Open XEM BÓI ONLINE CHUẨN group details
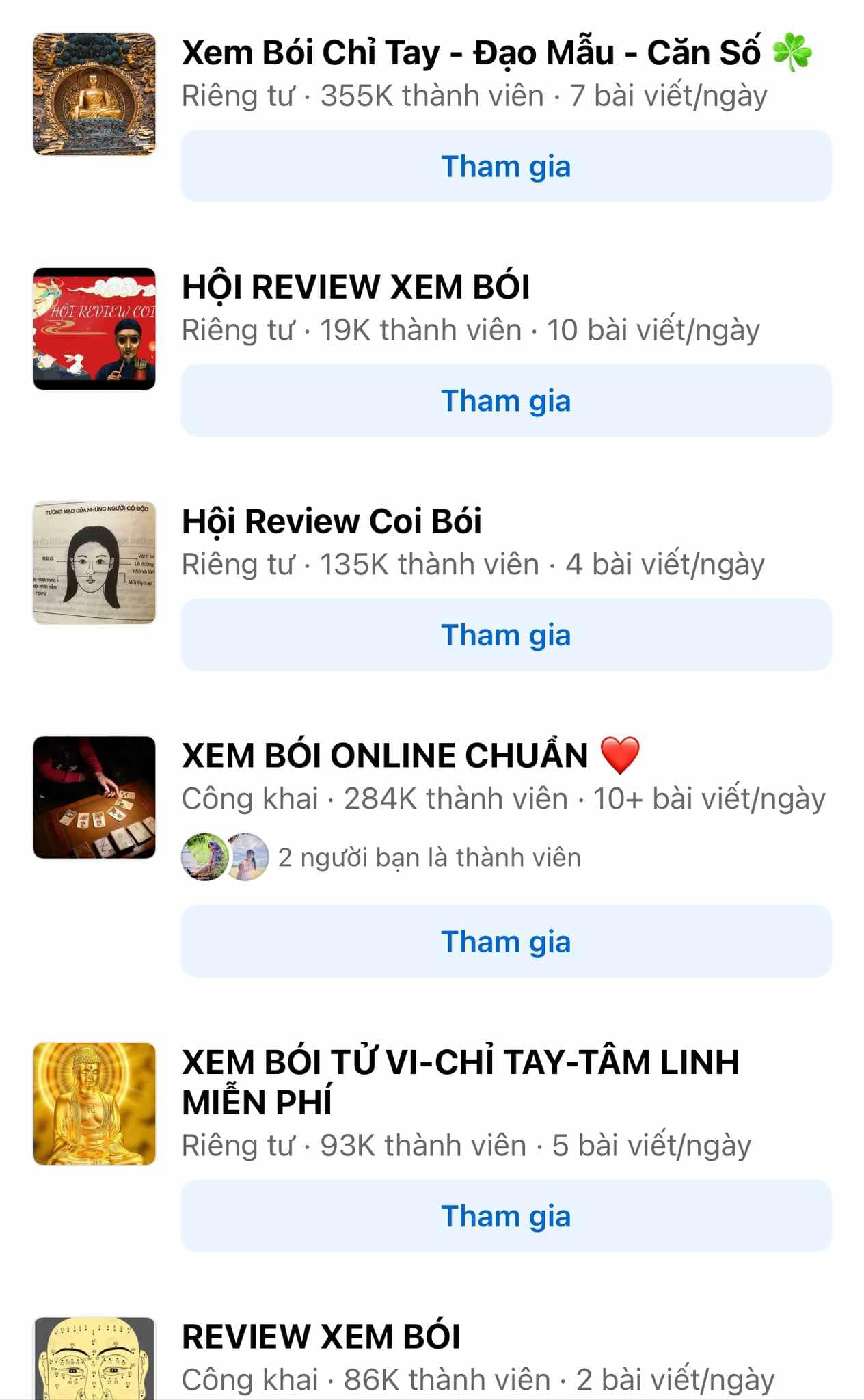Image resolution: width=864 pixels, height=1400 pixels. click(x=384, y=756)
